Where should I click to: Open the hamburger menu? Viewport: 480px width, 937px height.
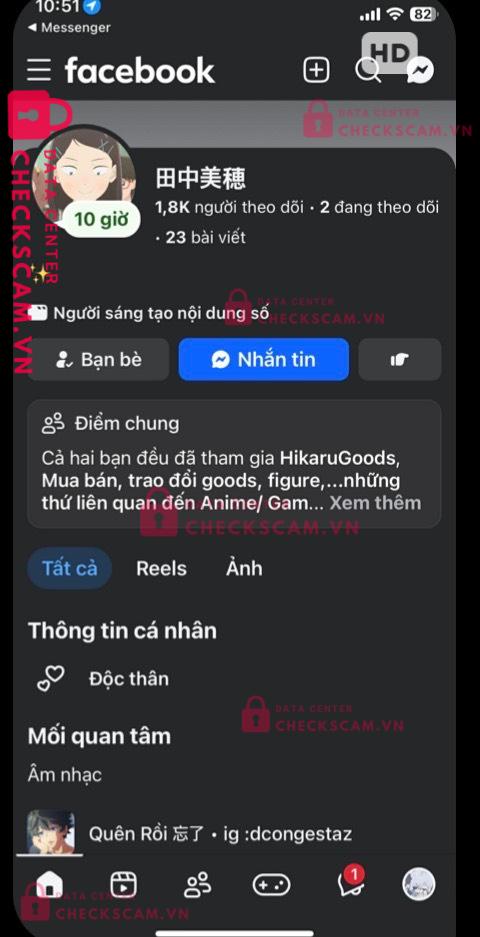coord(39,71)
